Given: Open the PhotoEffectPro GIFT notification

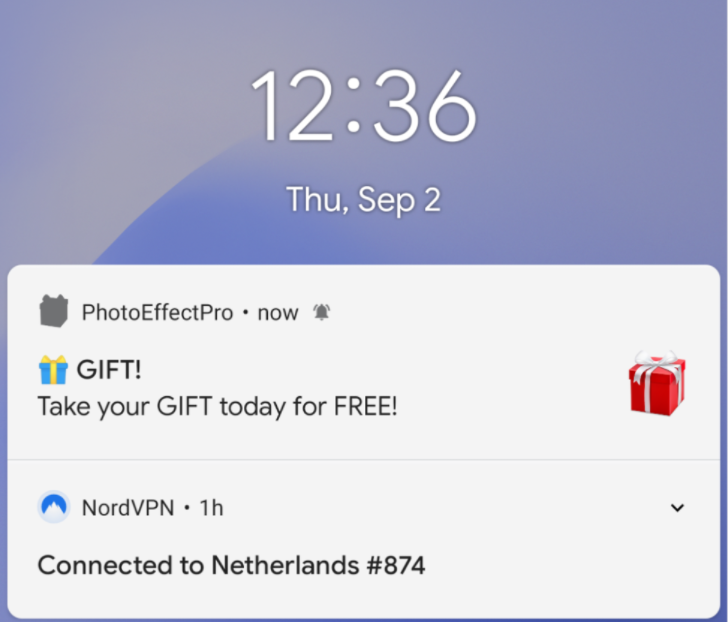Looking at the screenshot, I should (300, 388).
